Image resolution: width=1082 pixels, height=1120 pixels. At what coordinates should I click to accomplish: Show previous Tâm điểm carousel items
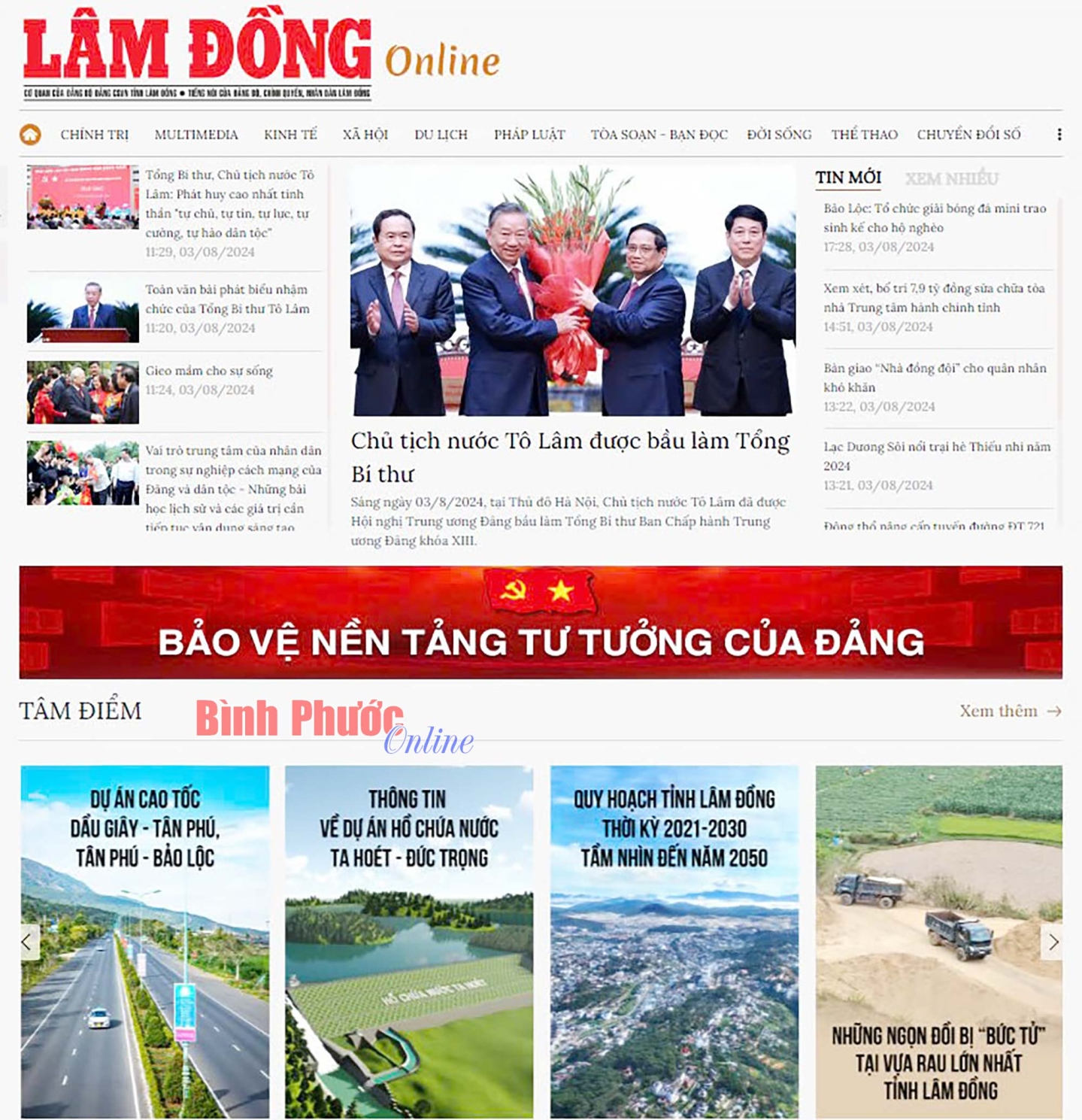coord(29,942)
